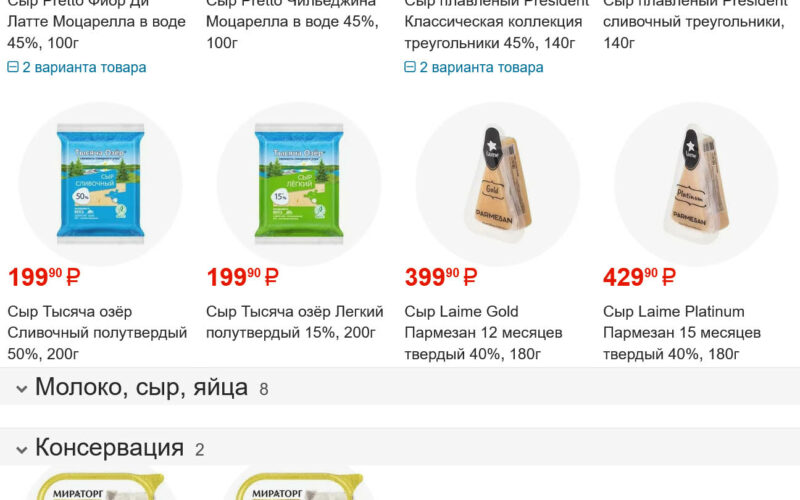Image resolution: width=800 pixels, height=500 pixels.
Task: View President сливочный треугольники product
Action: (694, 22)
